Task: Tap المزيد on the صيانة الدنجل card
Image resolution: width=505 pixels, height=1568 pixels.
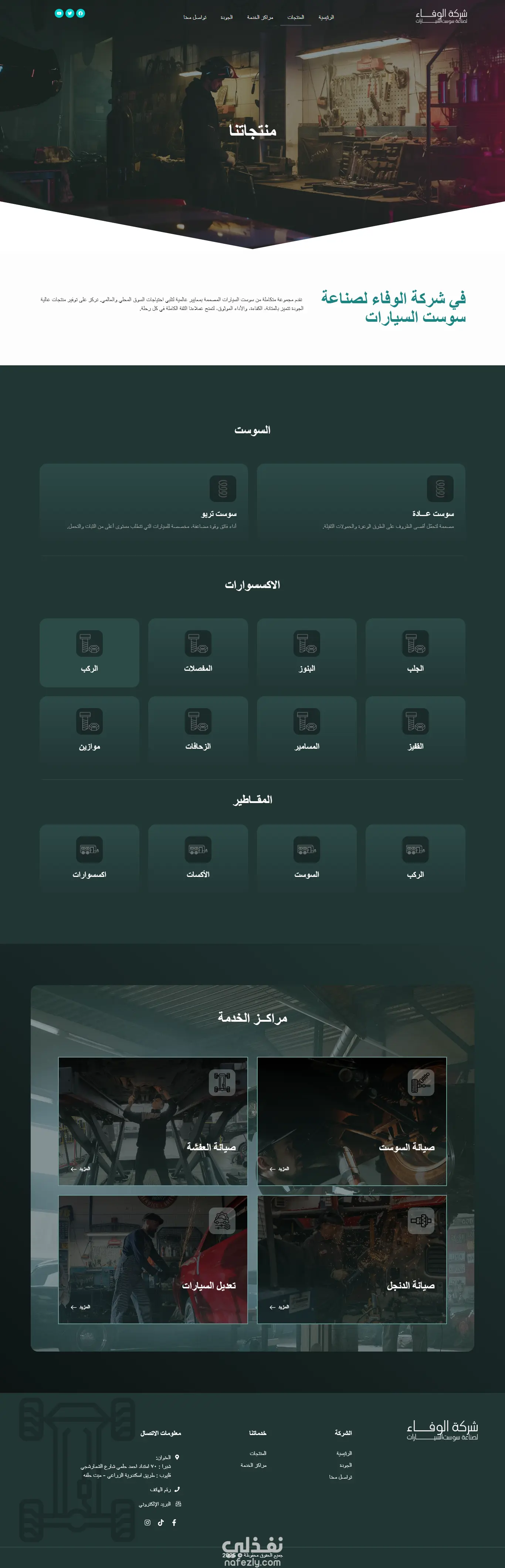Action: tap(279, 1307)
